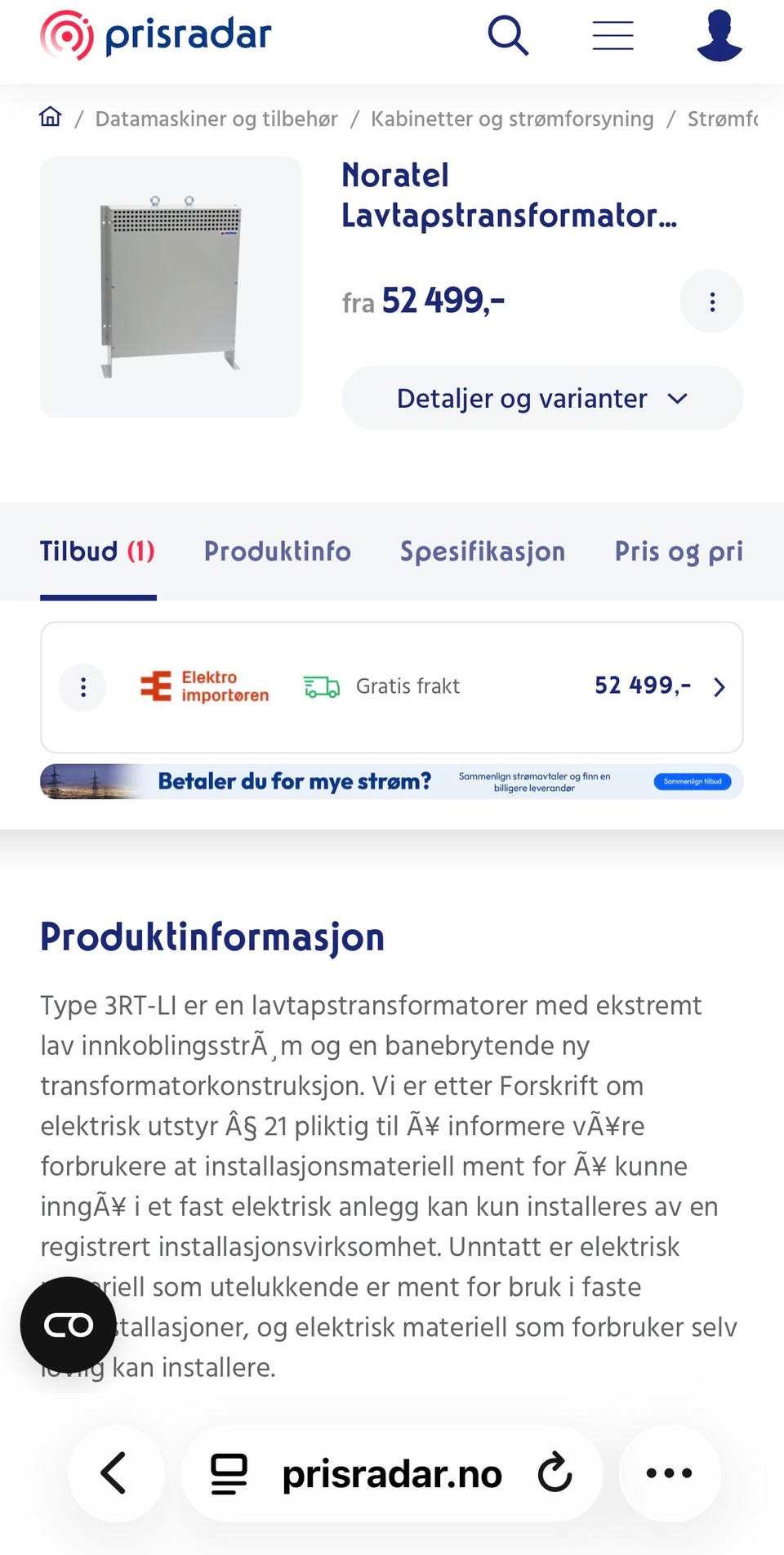Open the hamburger menu

pyautogui.click(x=612, y=35)
